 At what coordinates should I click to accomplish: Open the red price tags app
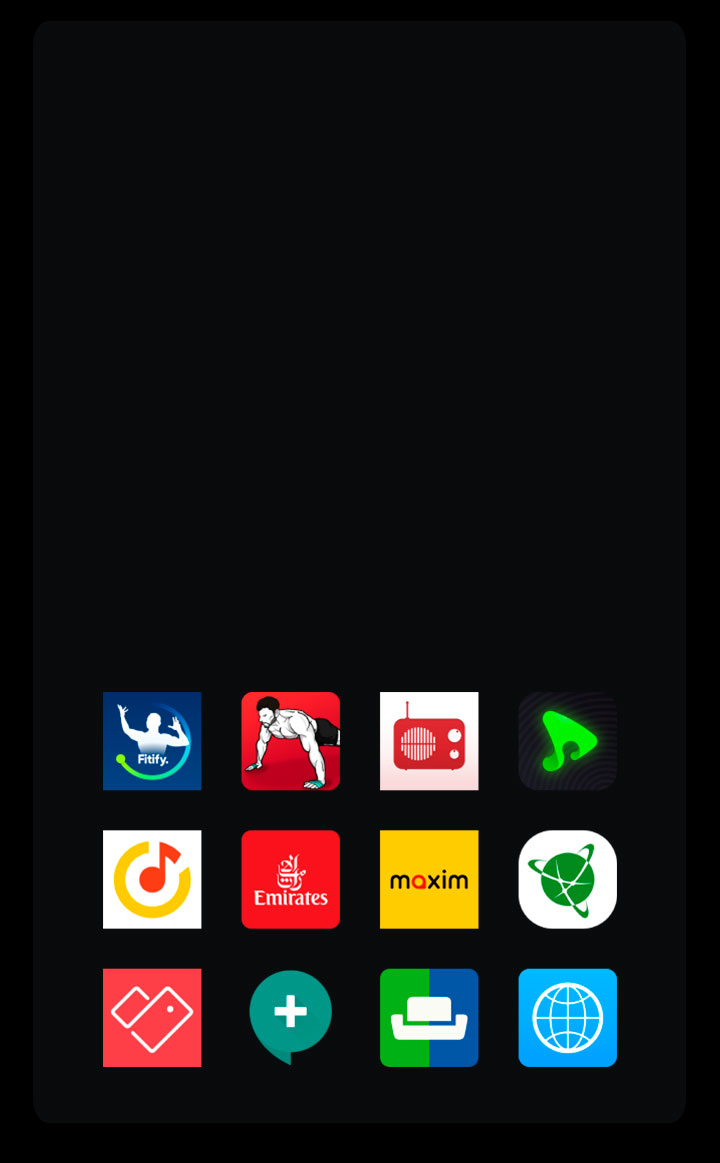tap(152, 1017)
